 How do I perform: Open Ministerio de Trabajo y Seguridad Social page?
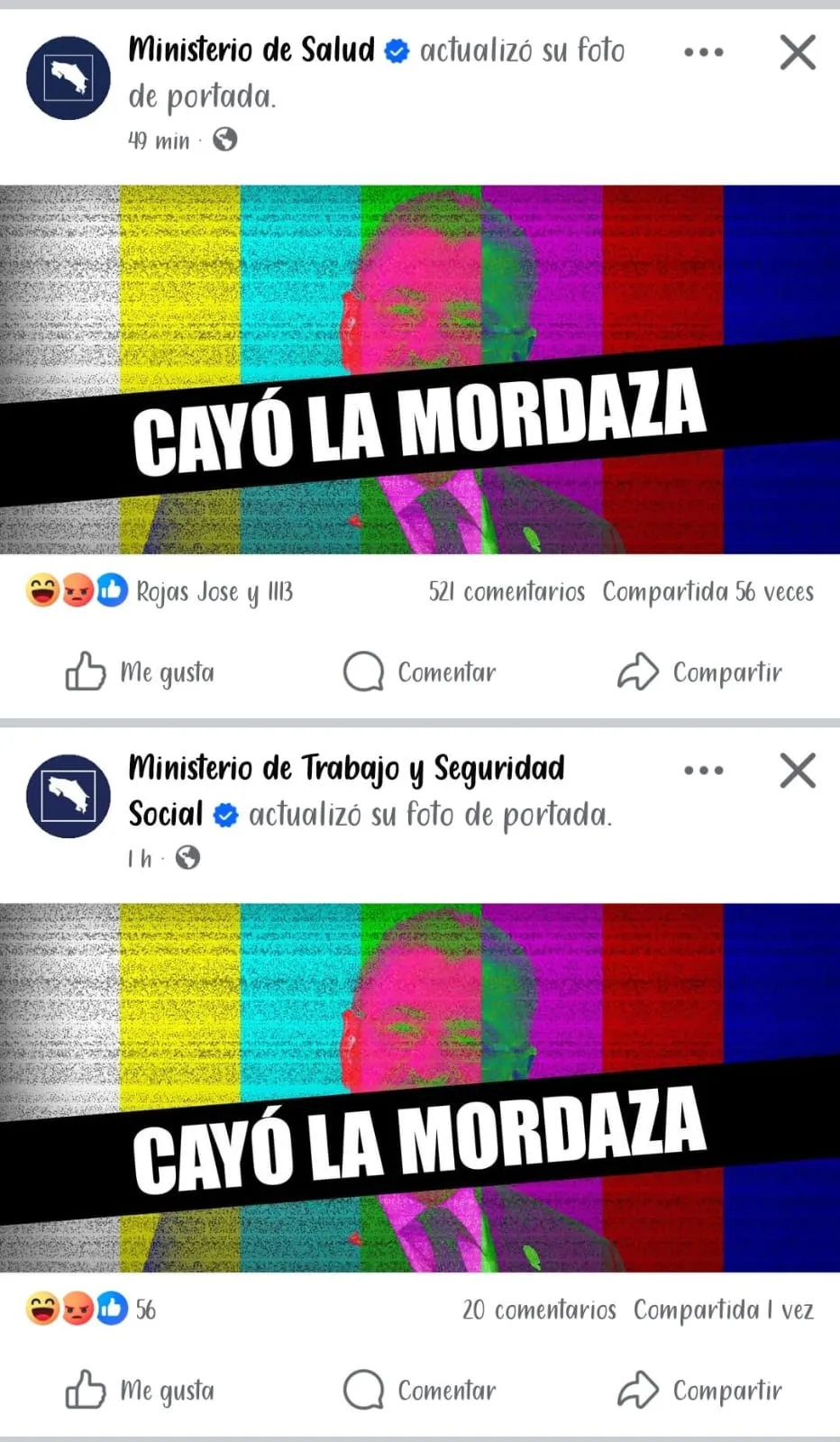(346, 769)
